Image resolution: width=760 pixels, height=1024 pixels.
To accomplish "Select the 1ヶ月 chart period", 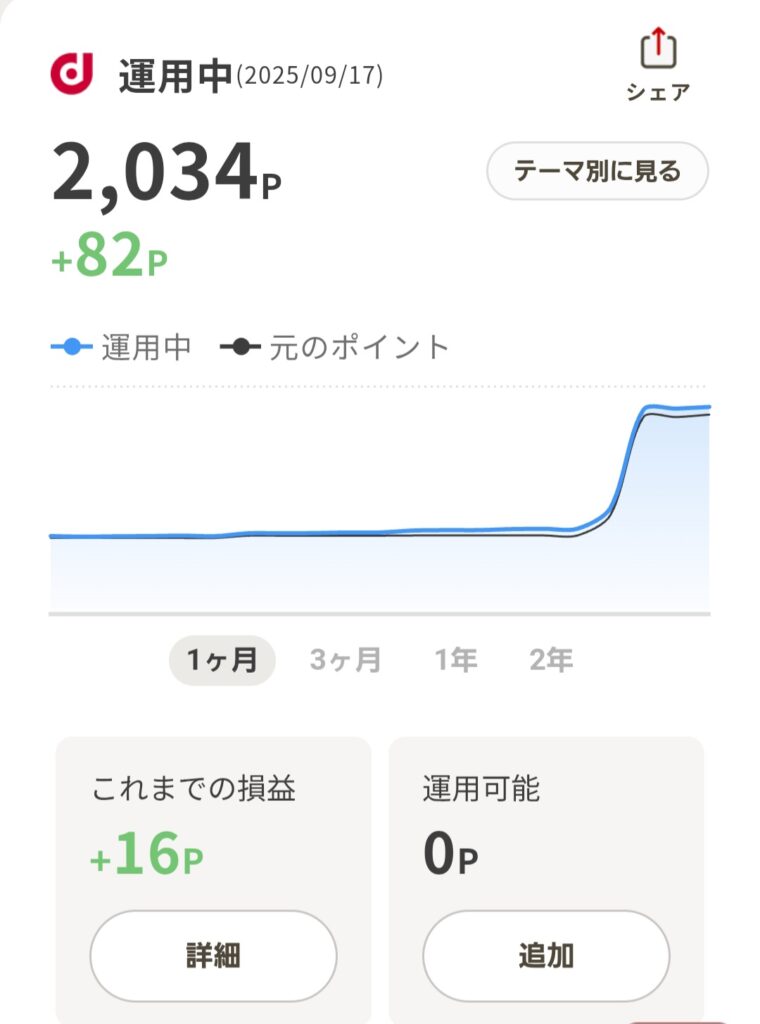I will coord(222,660).
